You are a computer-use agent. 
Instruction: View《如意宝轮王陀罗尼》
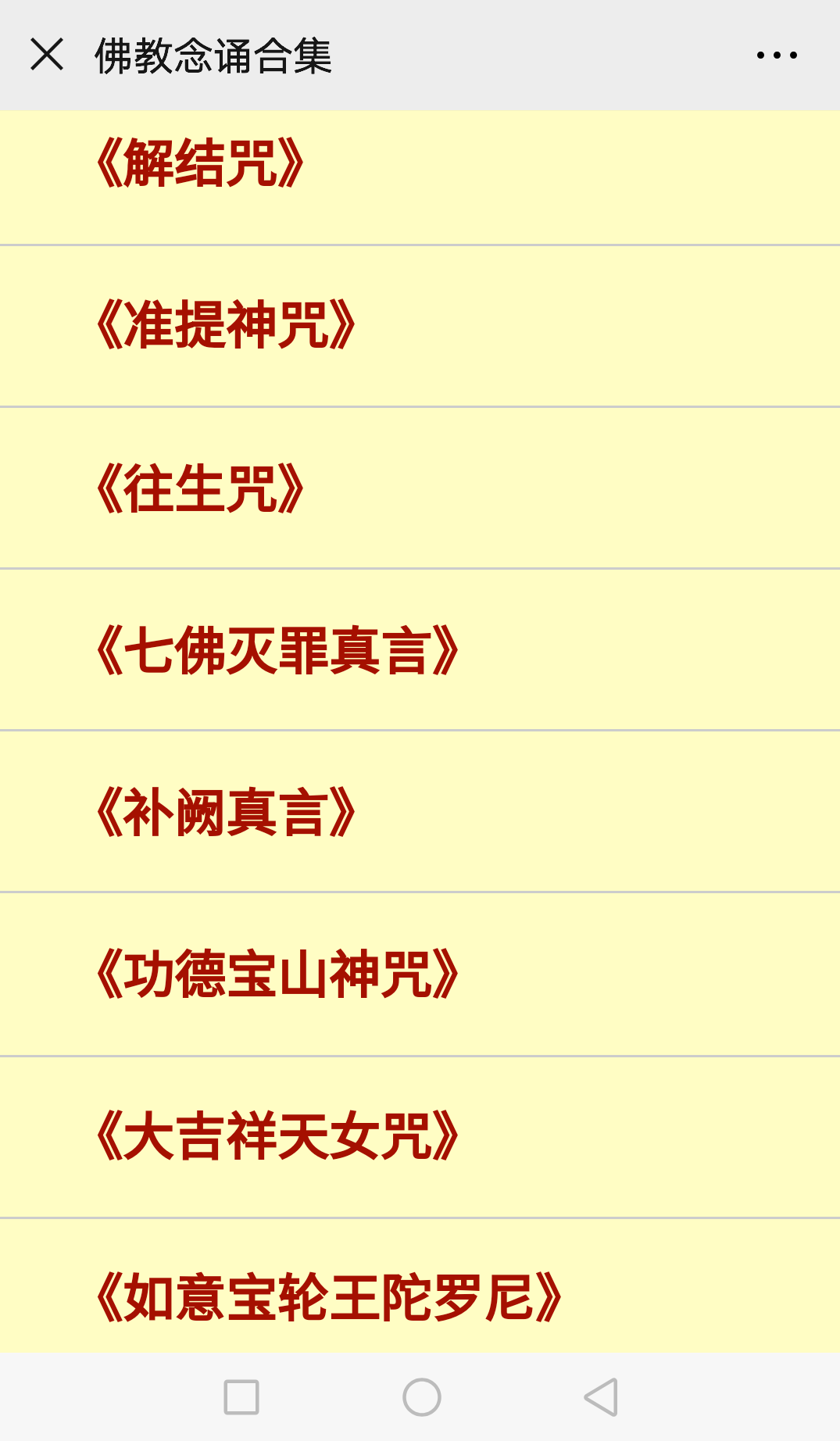(420, 1285)
